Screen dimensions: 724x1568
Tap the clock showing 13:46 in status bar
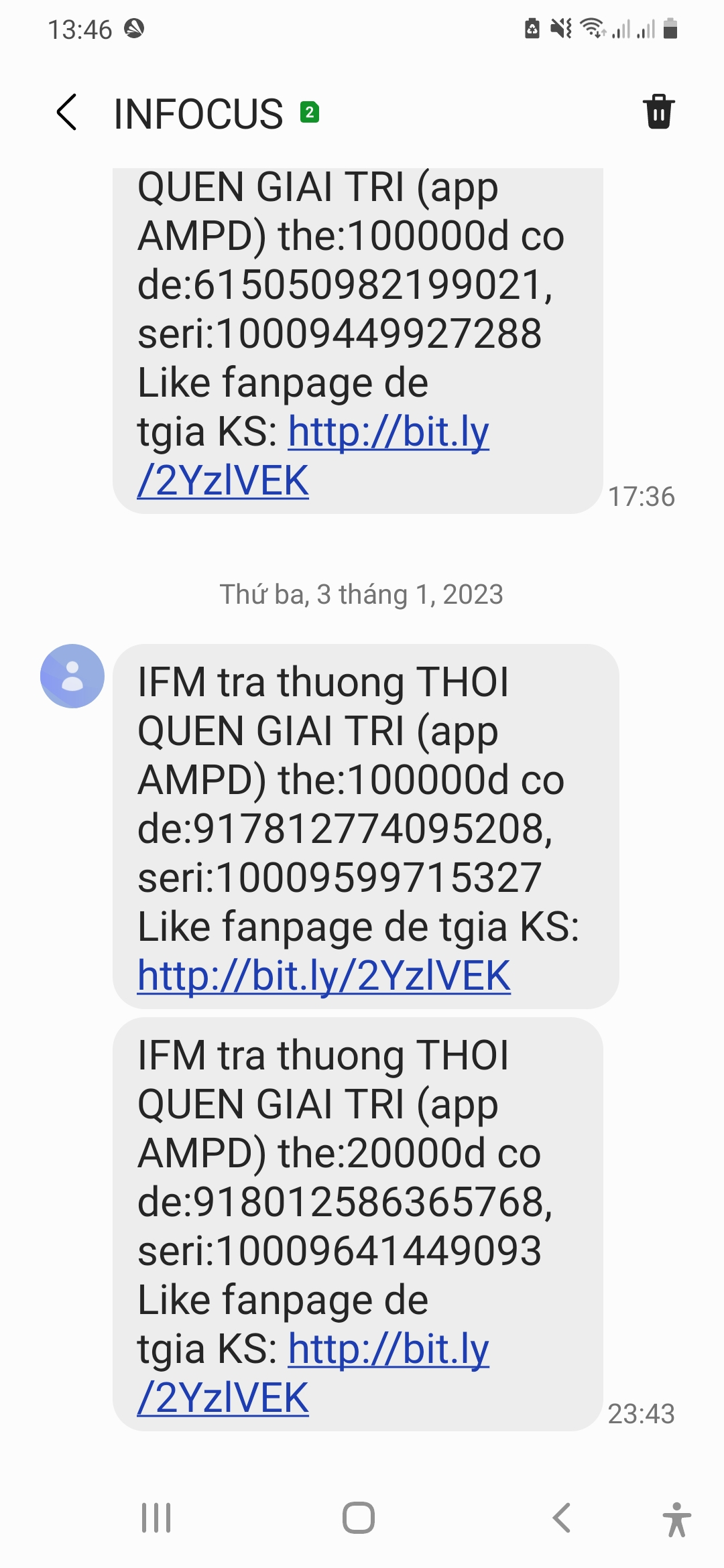(x=80, y=28)
